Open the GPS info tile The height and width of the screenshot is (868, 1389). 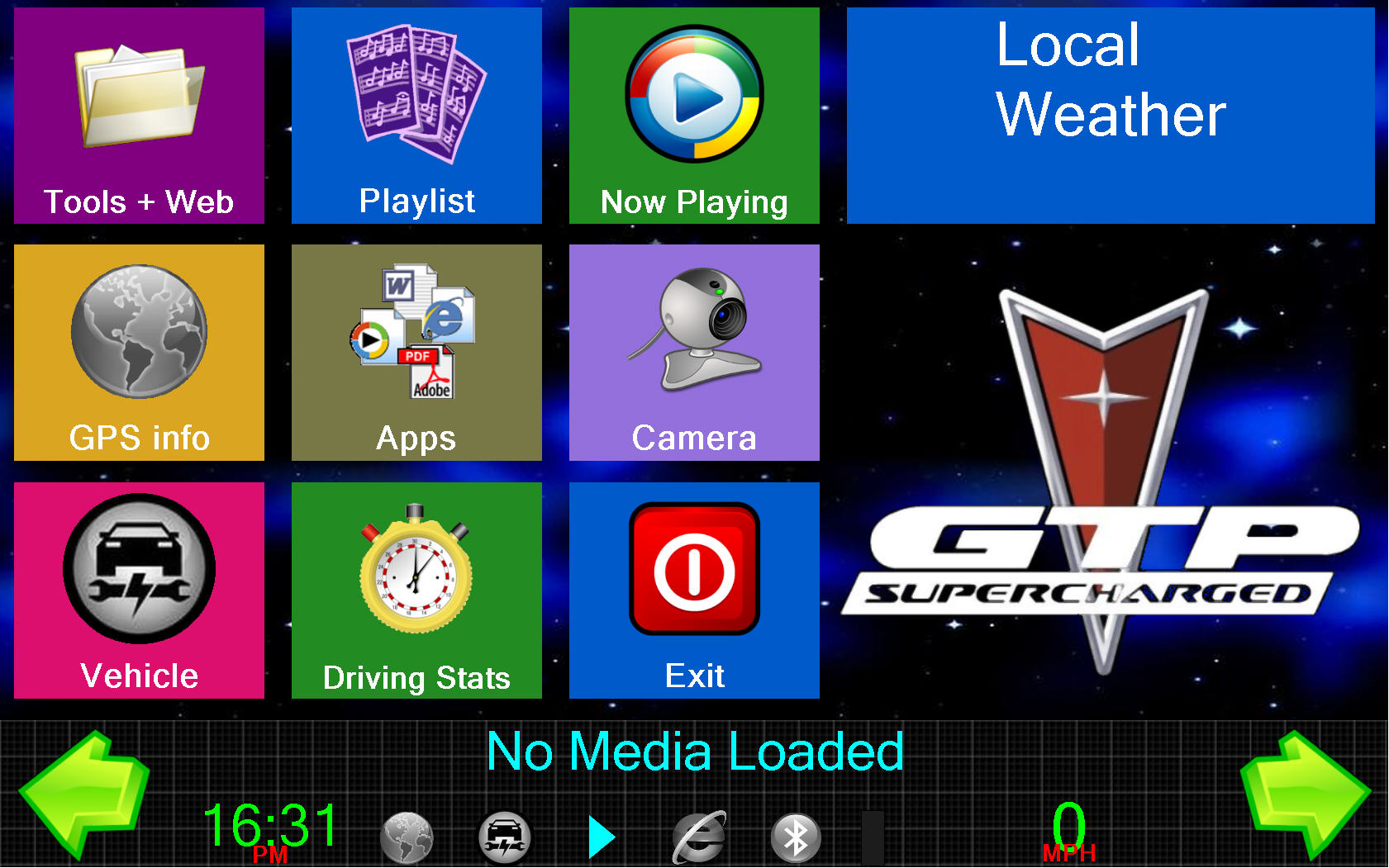click(139, 353)
